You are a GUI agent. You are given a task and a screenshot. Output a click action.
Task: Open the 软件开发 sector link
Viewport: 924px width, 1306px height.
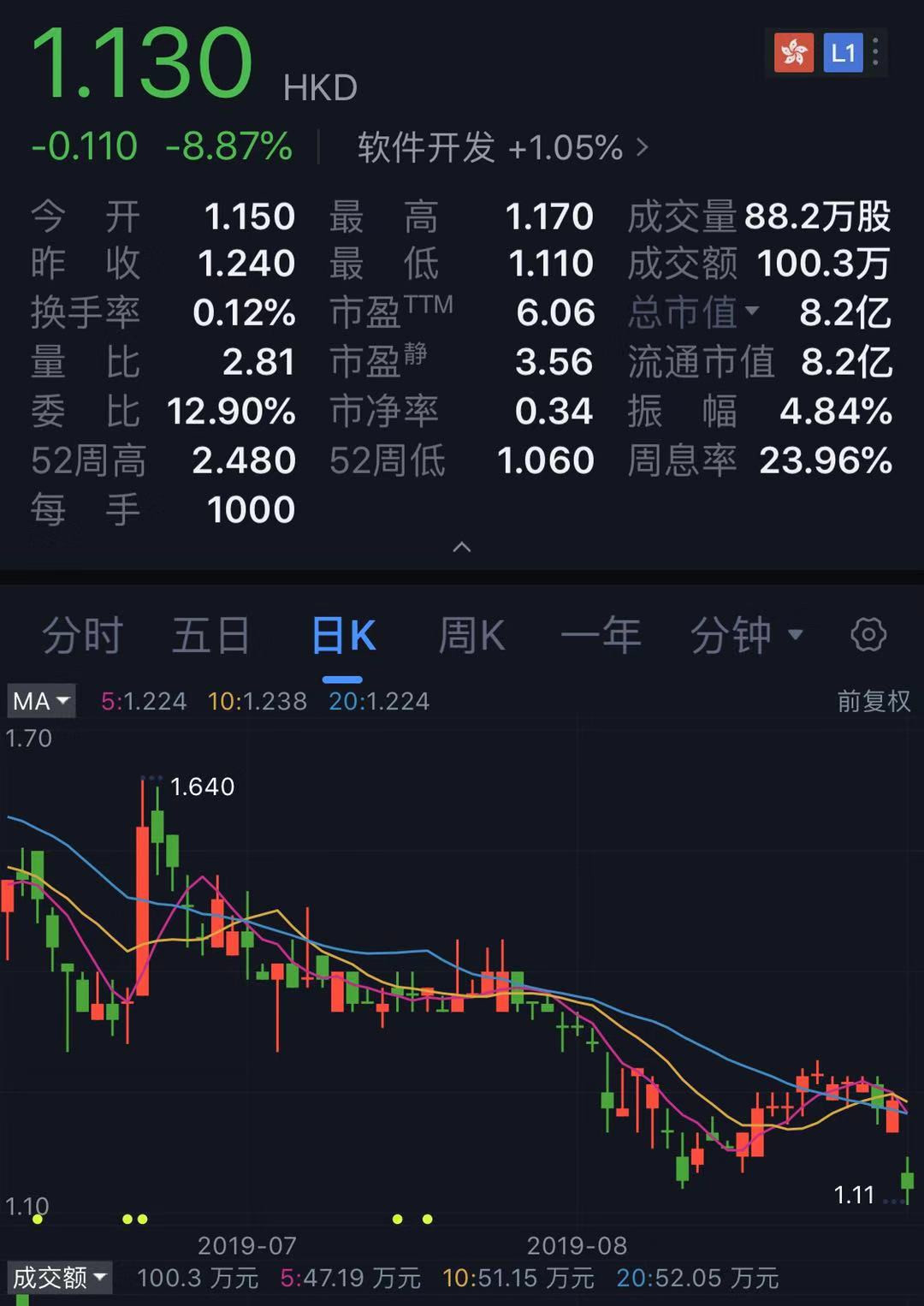click(502, 148)
